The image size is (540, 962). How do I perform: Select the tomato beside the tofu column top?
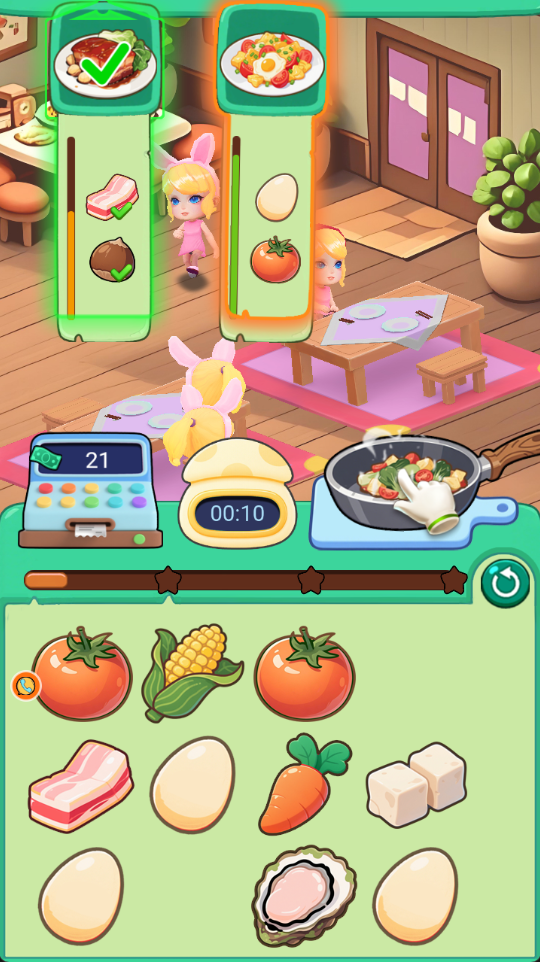pos(304,673)
